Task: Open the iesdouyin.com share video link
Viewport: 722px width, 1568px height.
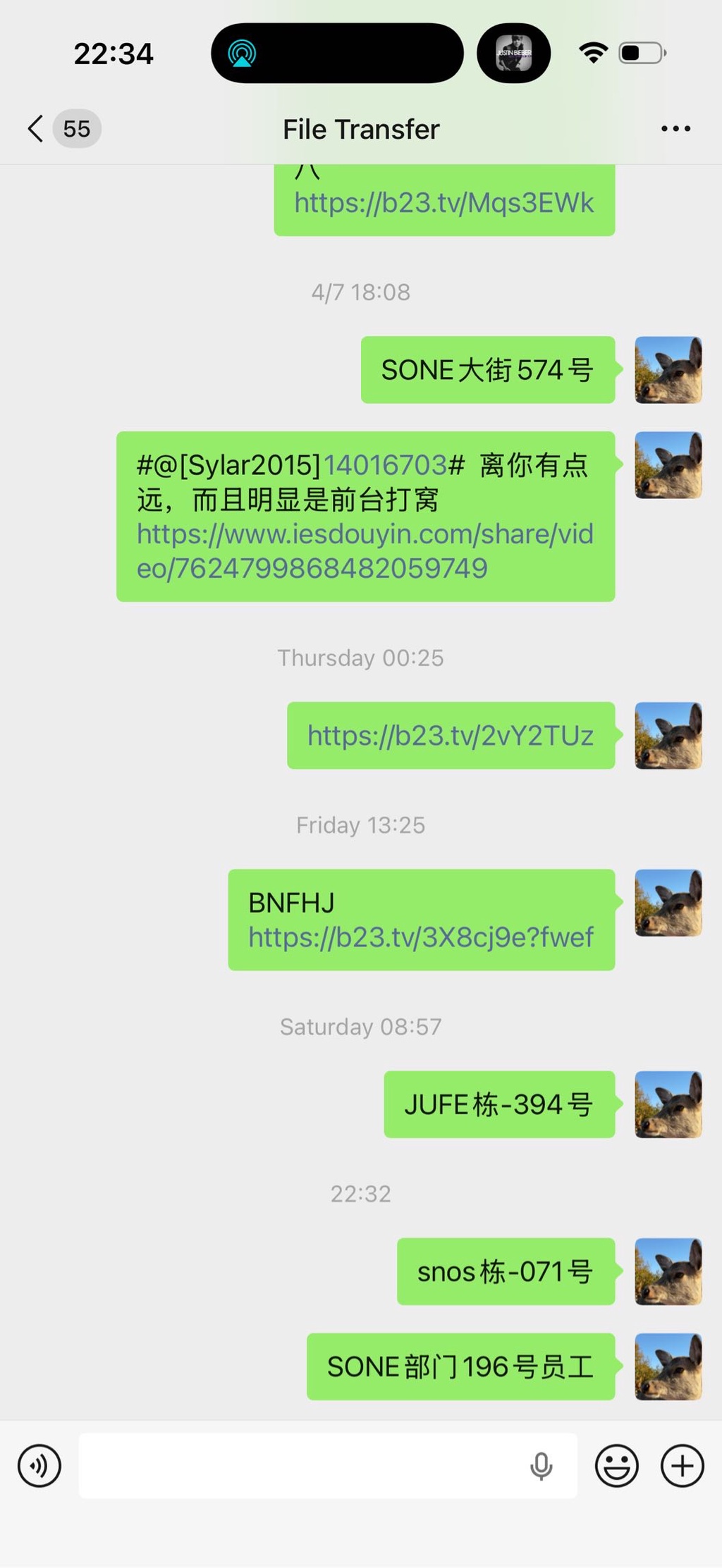Action: (365, 551)
